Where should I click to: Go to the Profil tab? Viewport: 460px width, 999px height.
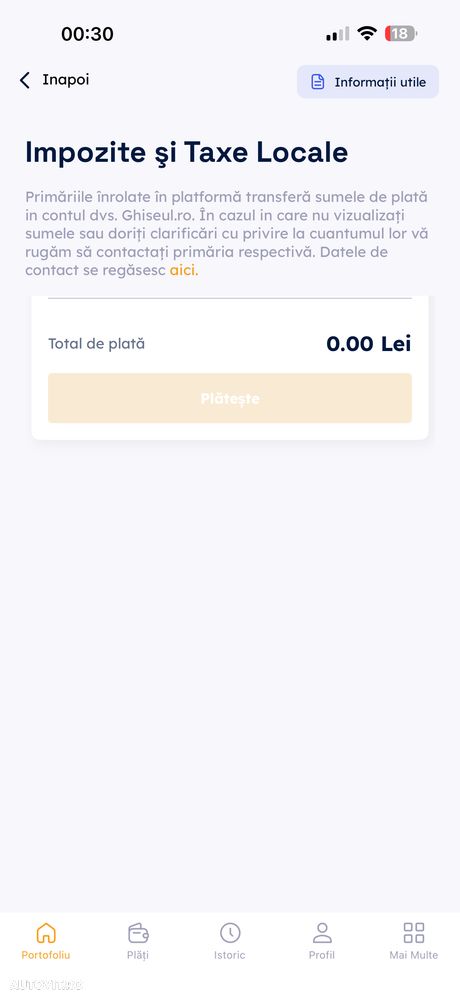click(x=322, y=941)
